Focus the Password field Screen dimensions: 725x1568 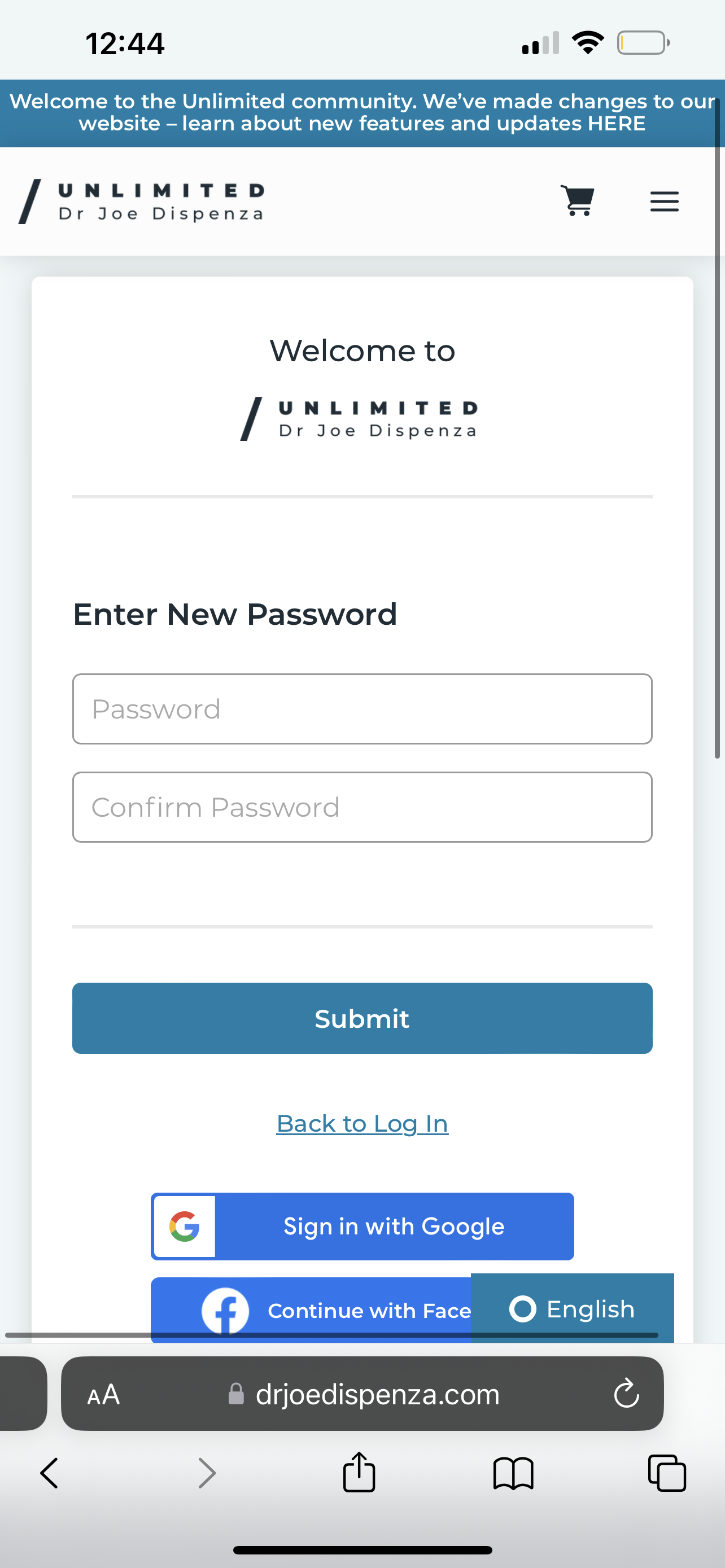362,708
